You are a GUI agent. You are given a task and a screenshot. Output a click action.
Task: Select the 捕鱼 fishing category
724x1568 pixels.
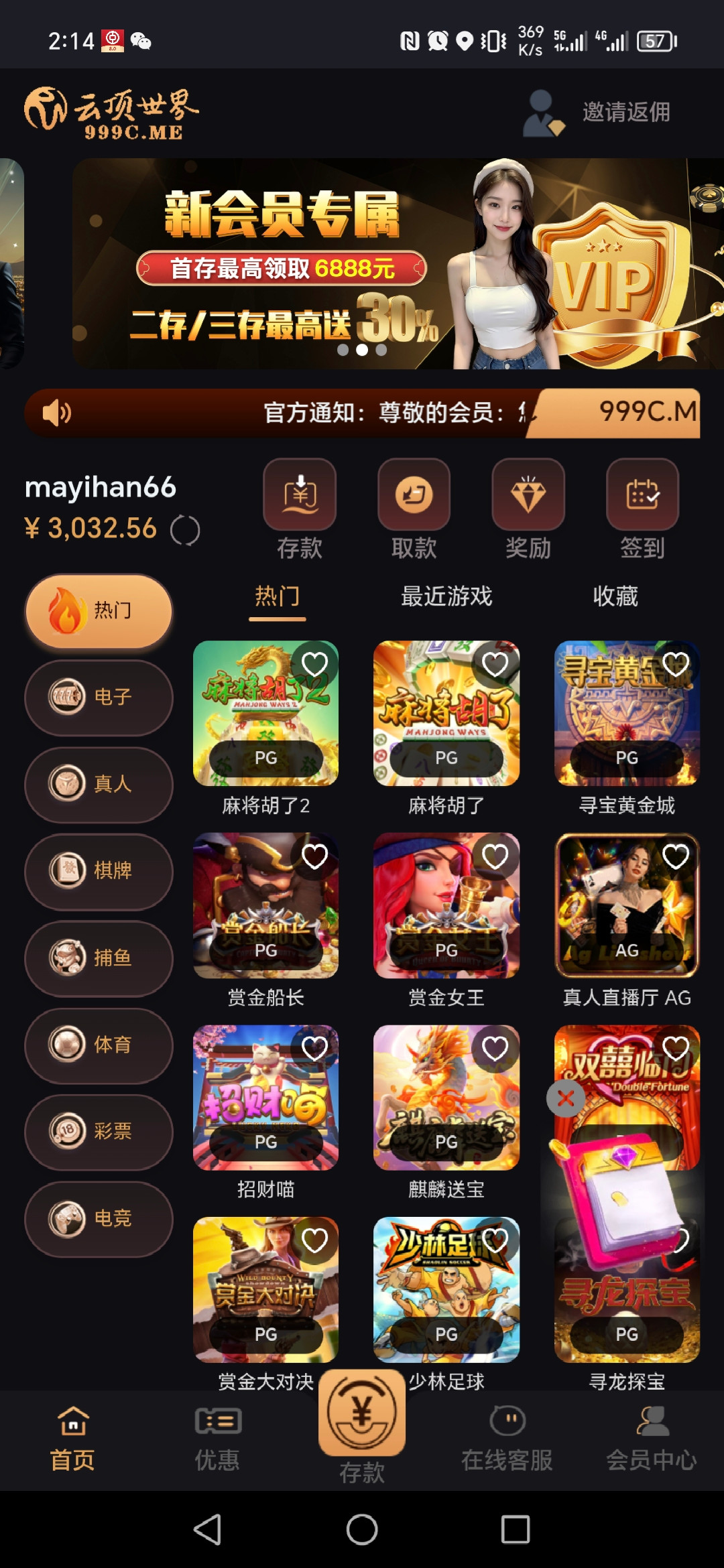99,958
